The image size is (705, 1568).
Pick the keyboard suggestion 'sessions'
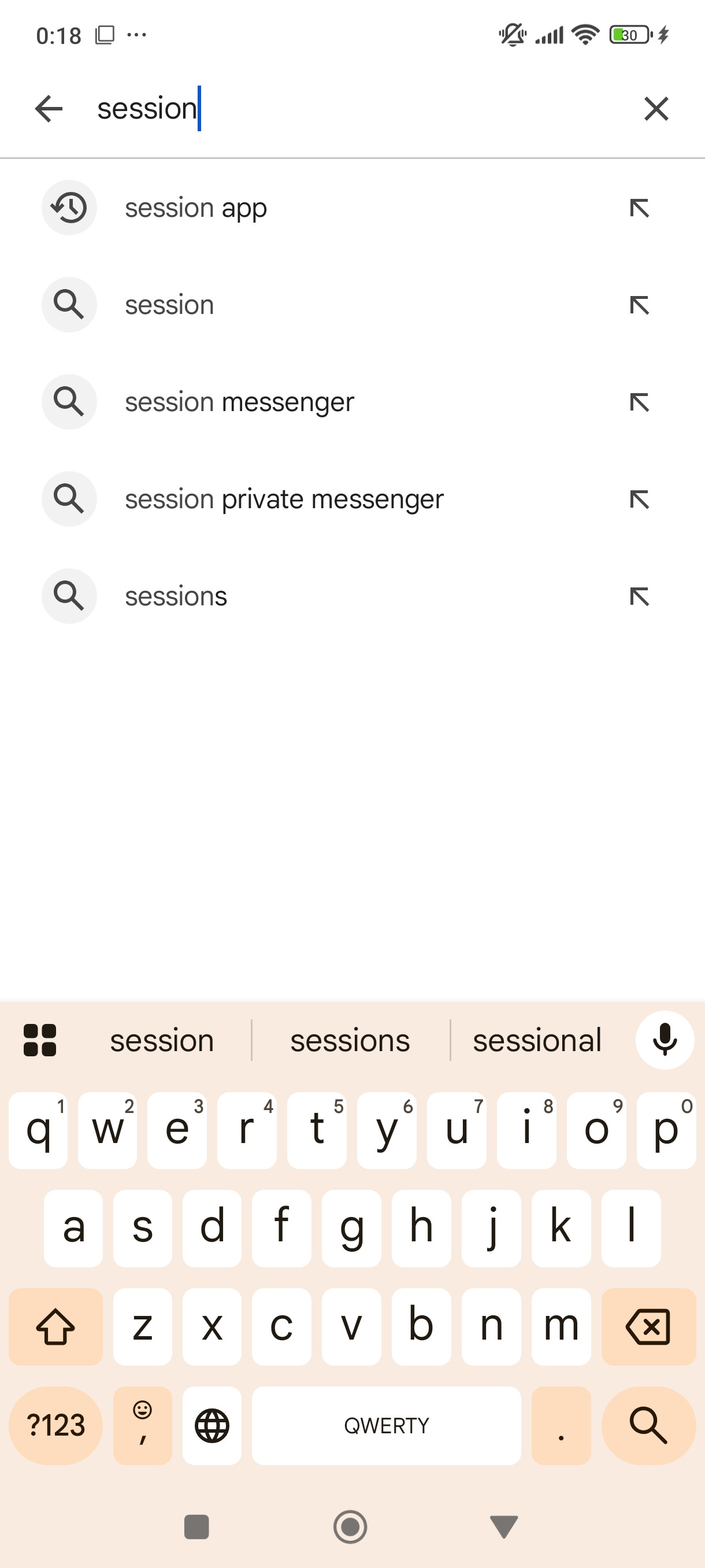point(350,1040)
